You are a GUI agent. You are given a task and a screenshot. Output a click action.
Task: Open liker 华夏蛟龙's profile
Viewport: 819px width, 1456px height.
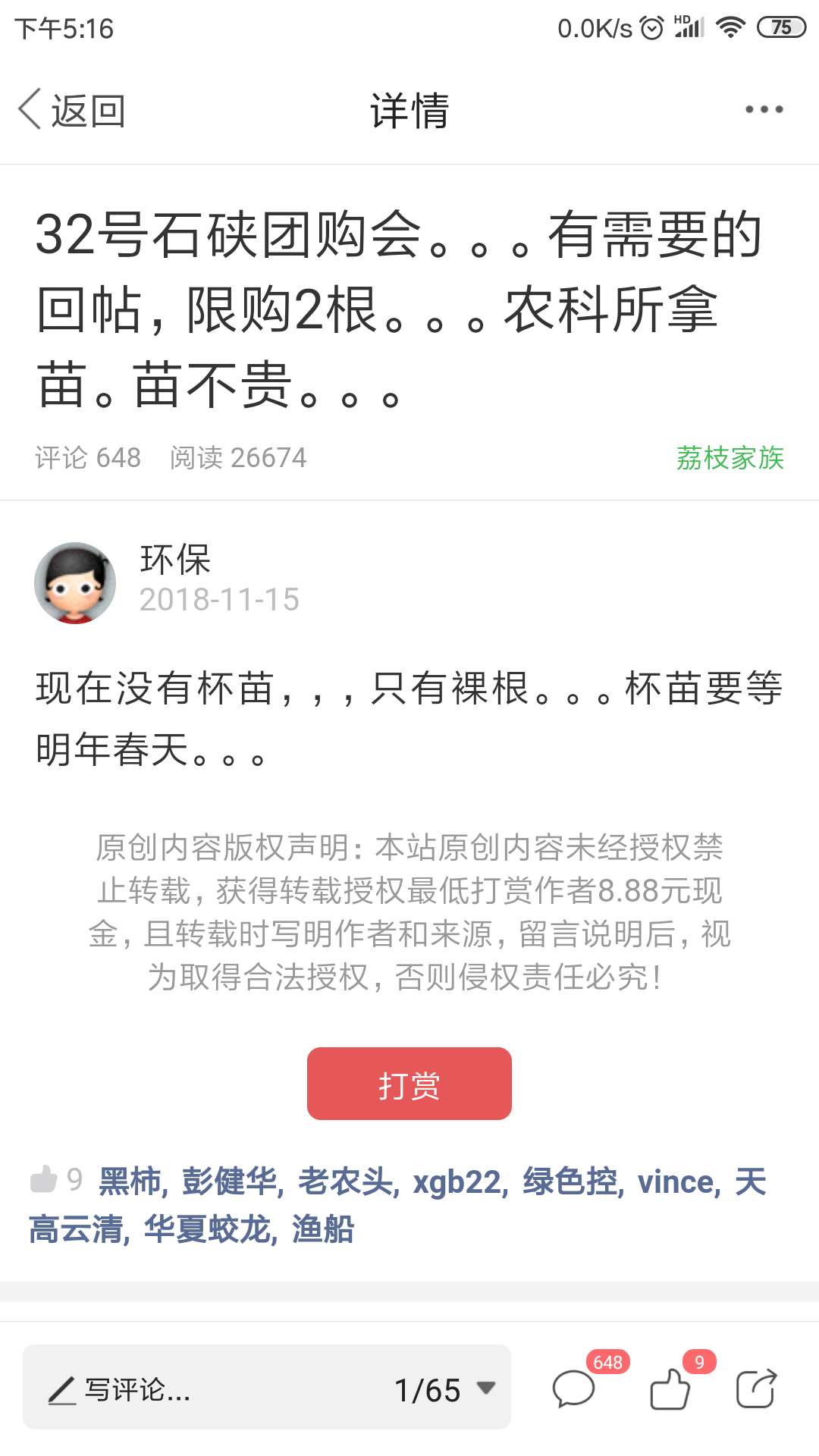pyautogui.click(x=208, y=1229)
